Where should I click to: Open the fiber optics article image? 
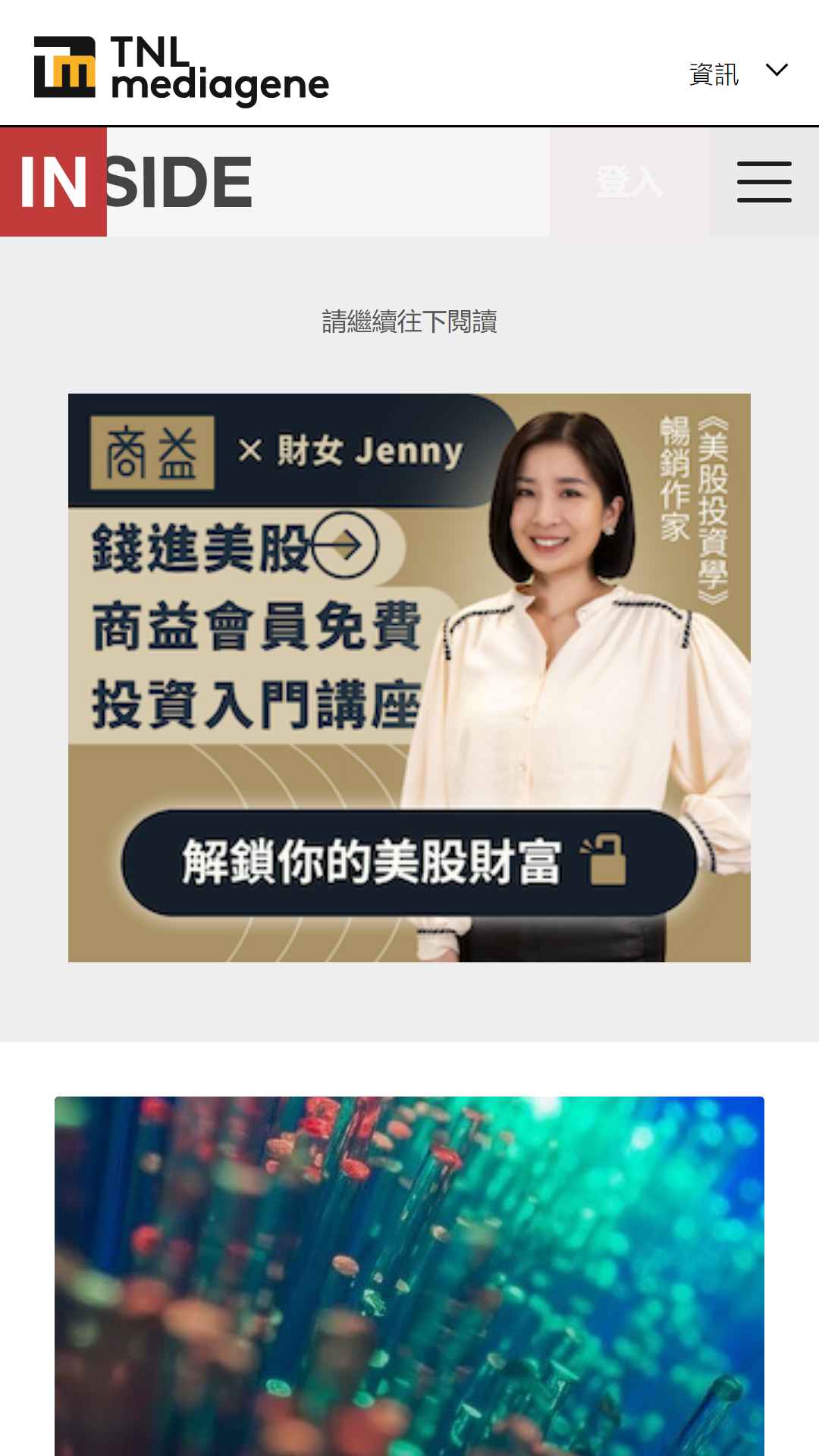409,1276
